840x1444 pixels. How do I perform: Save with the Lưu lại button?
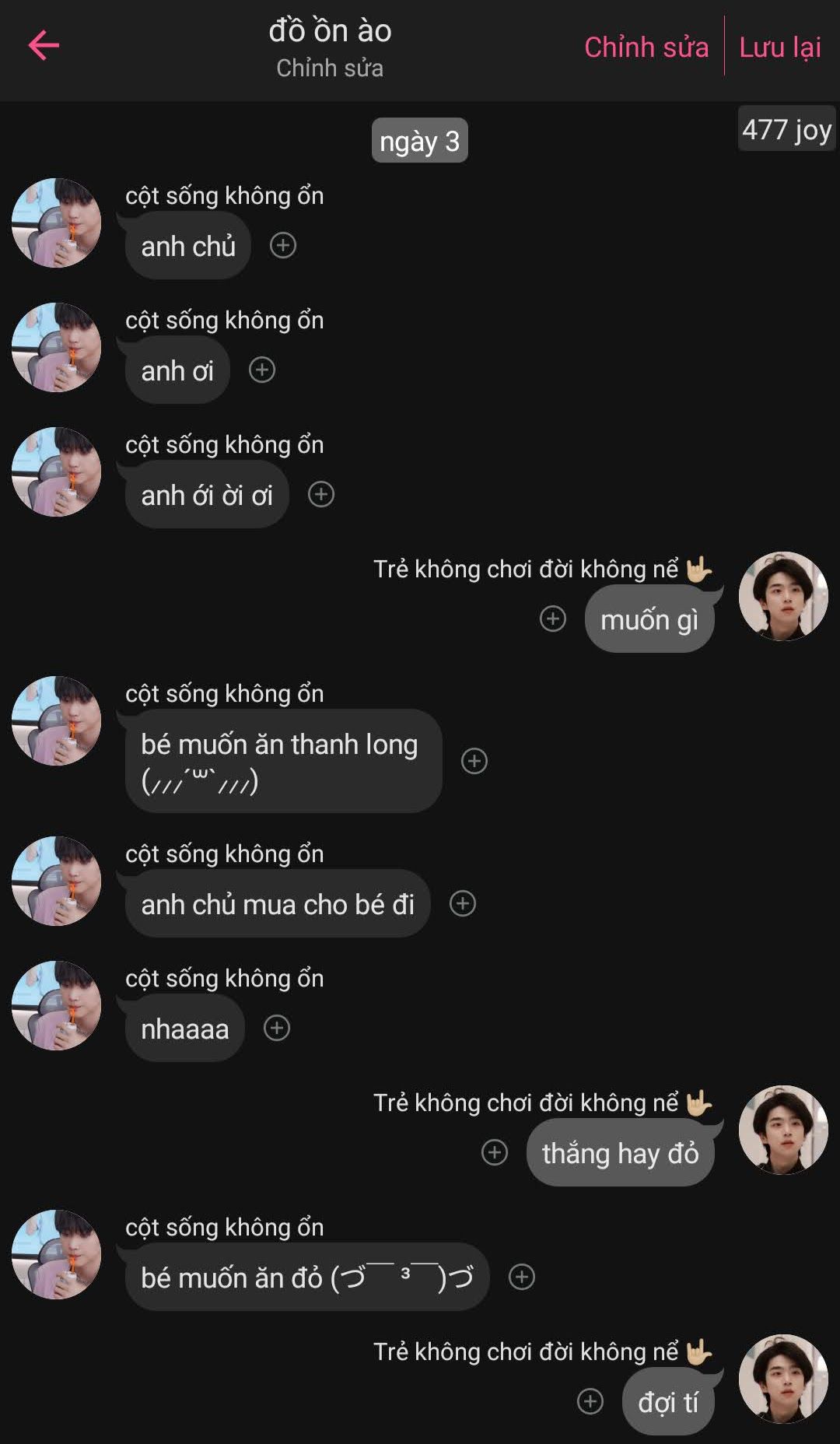[780, 47]
